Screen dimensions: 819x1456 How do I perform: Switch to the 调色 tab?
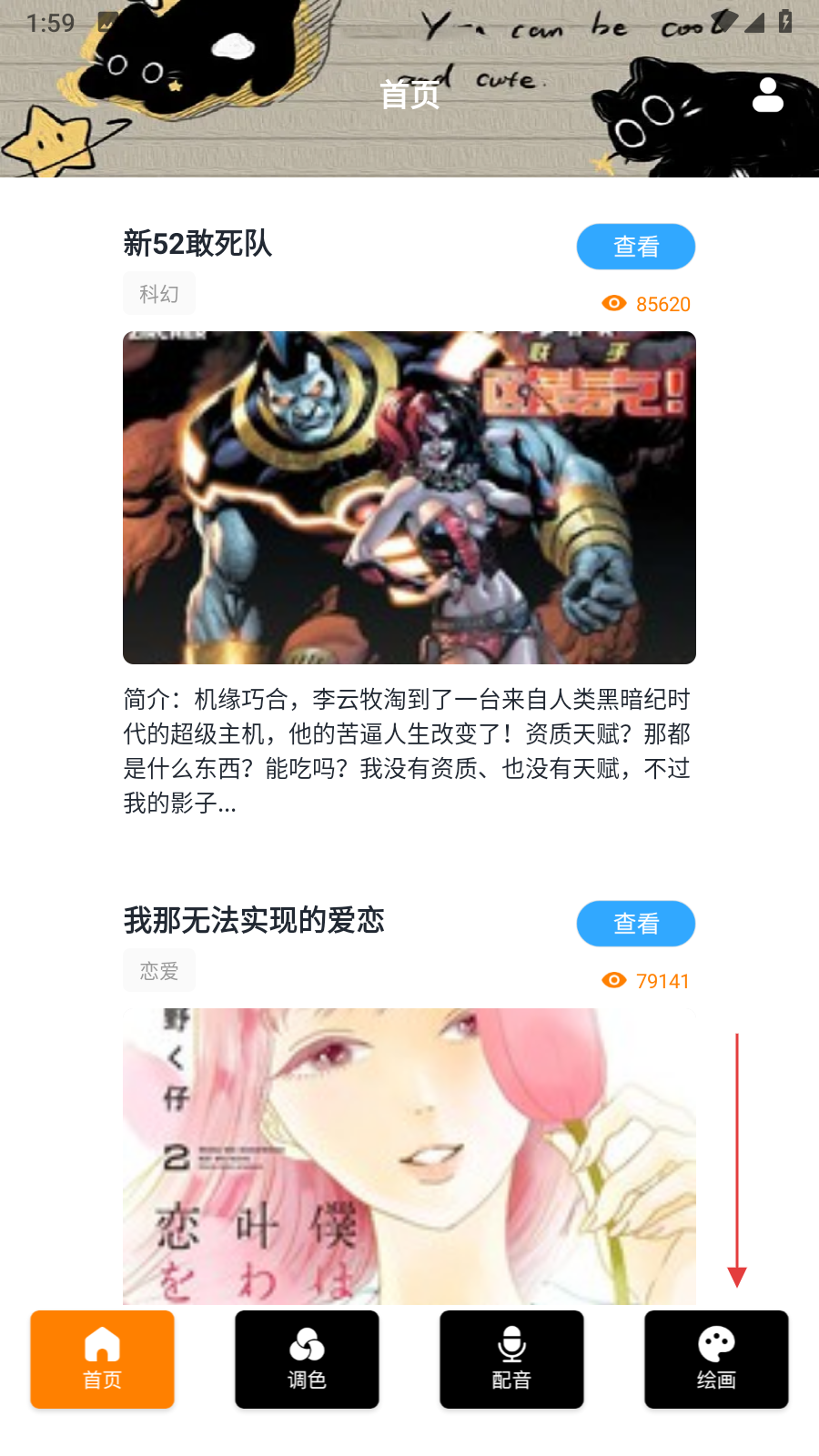tap(307, 1360)
